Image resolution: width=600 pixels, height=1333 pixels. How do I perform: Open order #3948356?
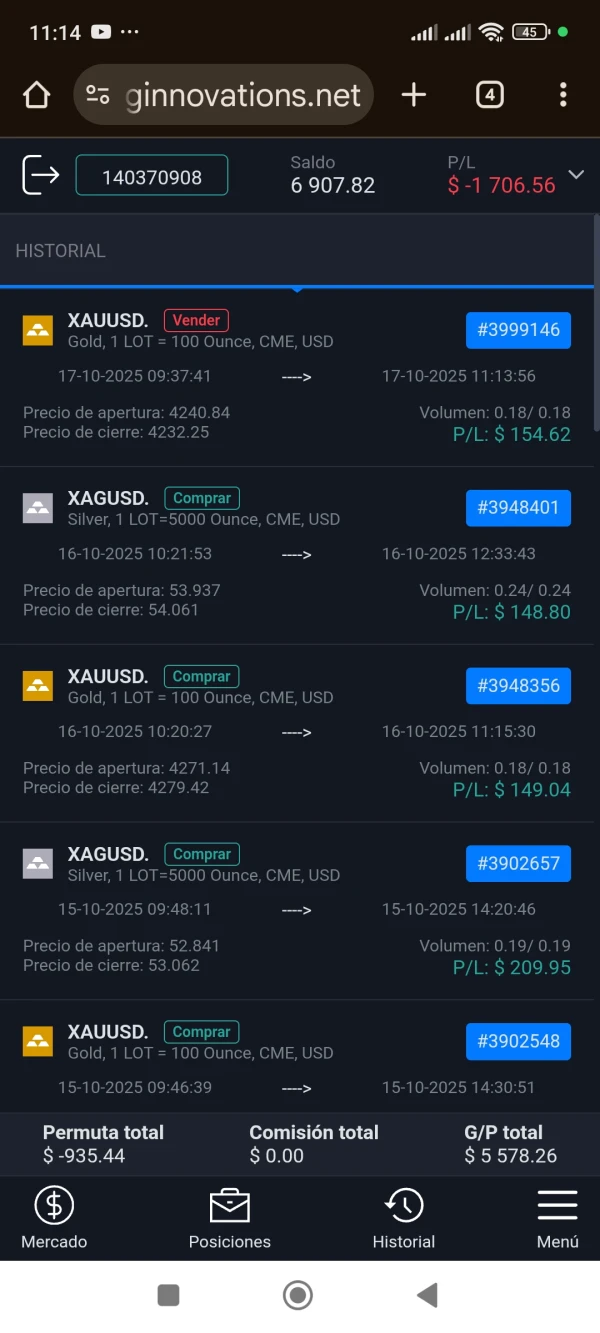coord(518,686)
